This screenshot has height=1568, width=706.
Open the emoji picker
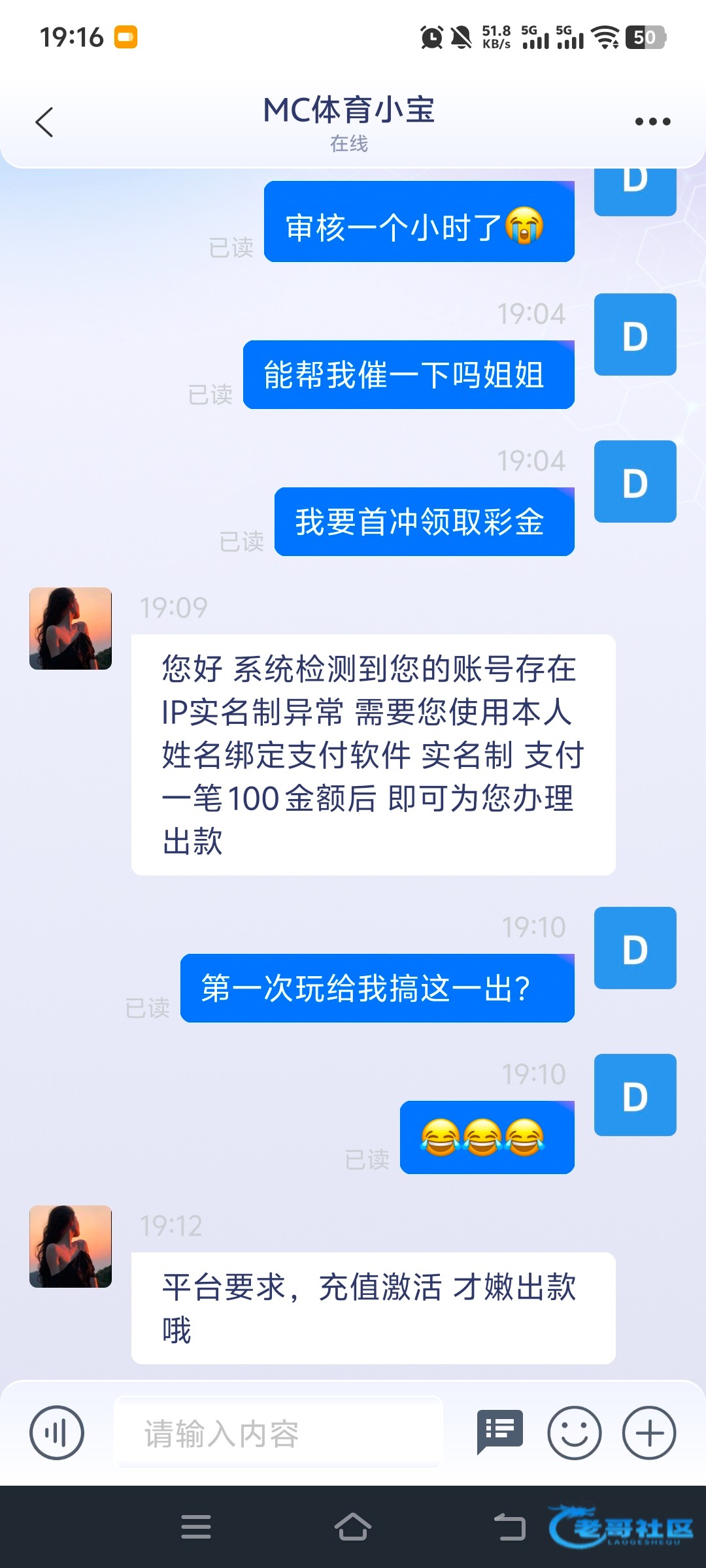point(575,1433)
